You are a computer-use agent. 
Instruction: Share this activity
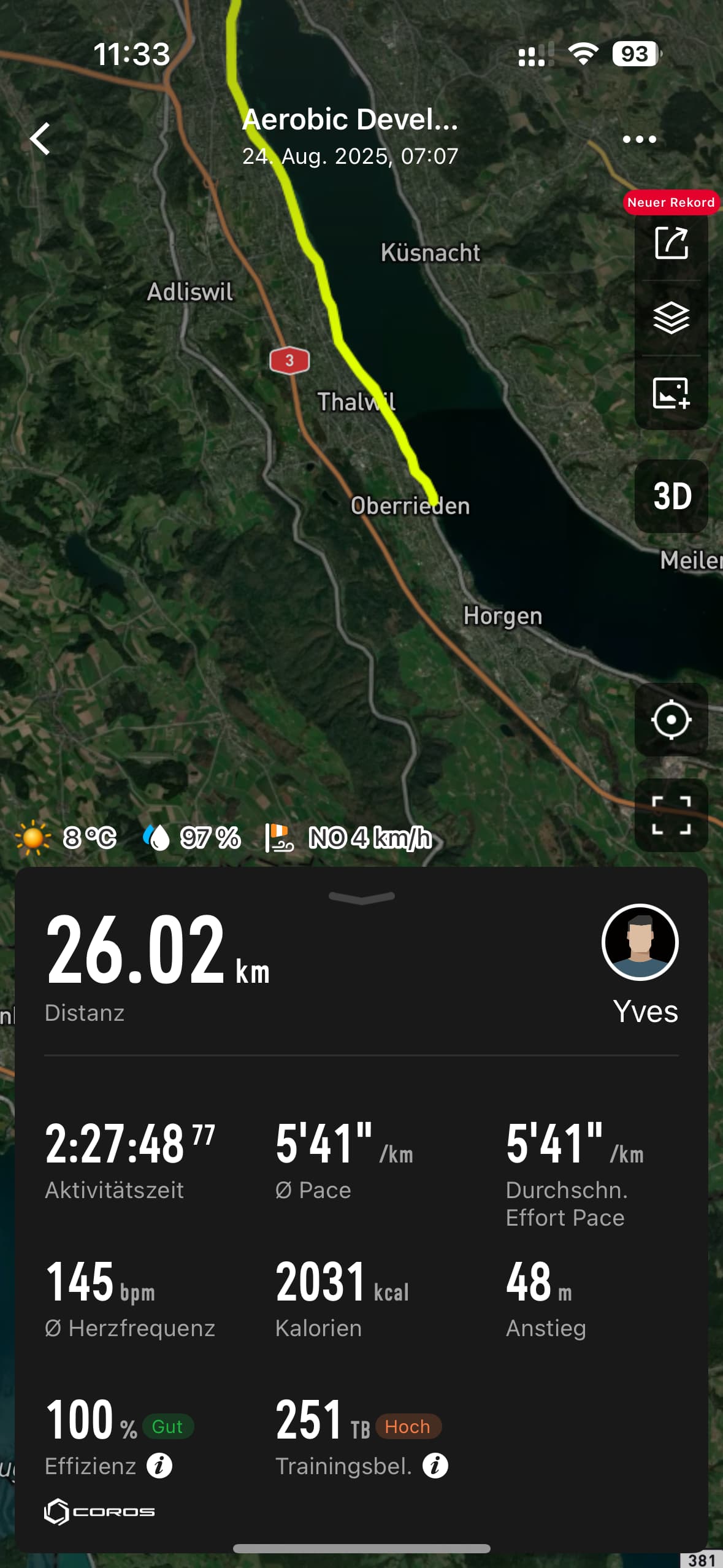671,243
